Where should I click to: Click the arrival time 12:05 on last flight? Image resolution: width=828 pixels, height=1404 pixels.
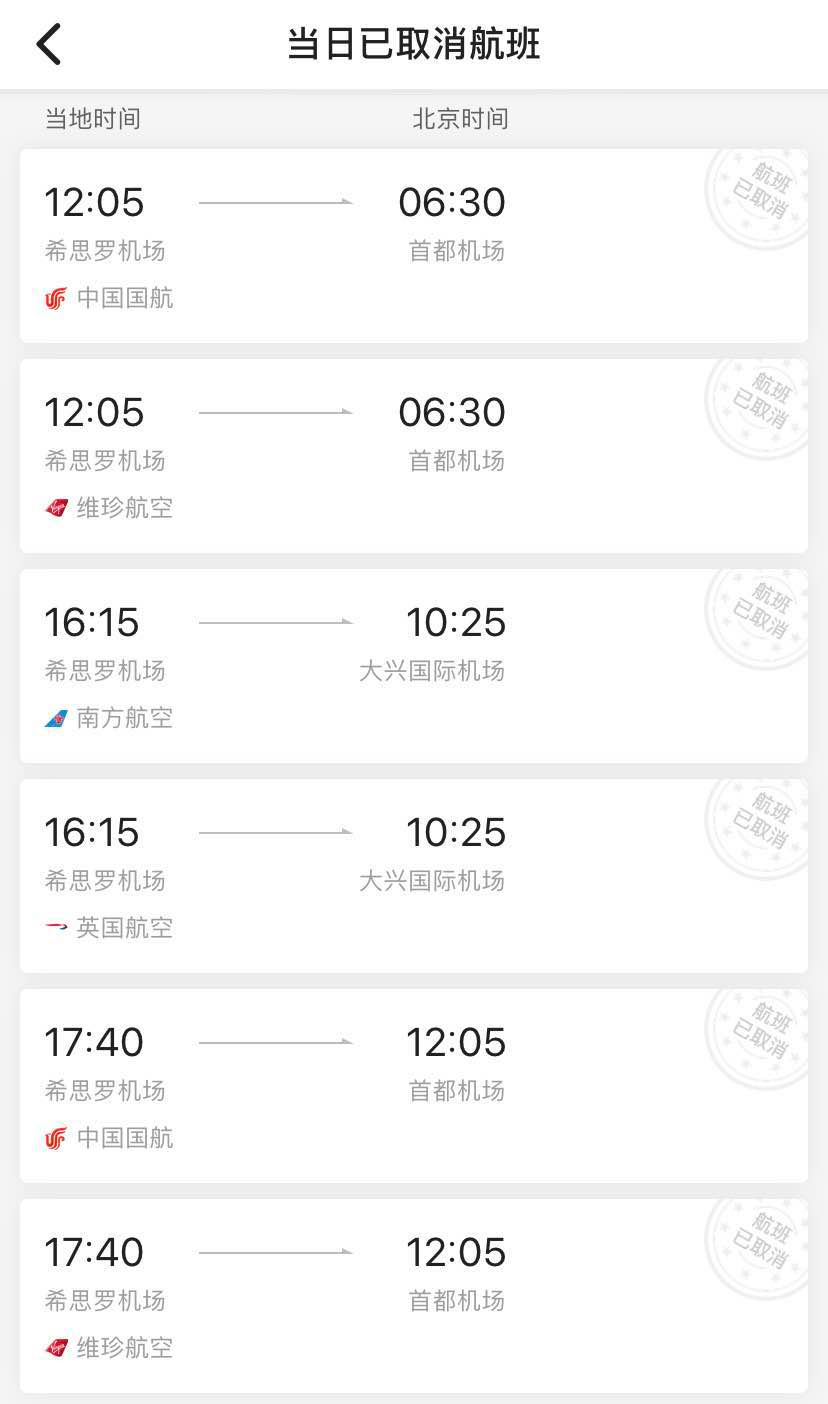[x=457, y=1252]
